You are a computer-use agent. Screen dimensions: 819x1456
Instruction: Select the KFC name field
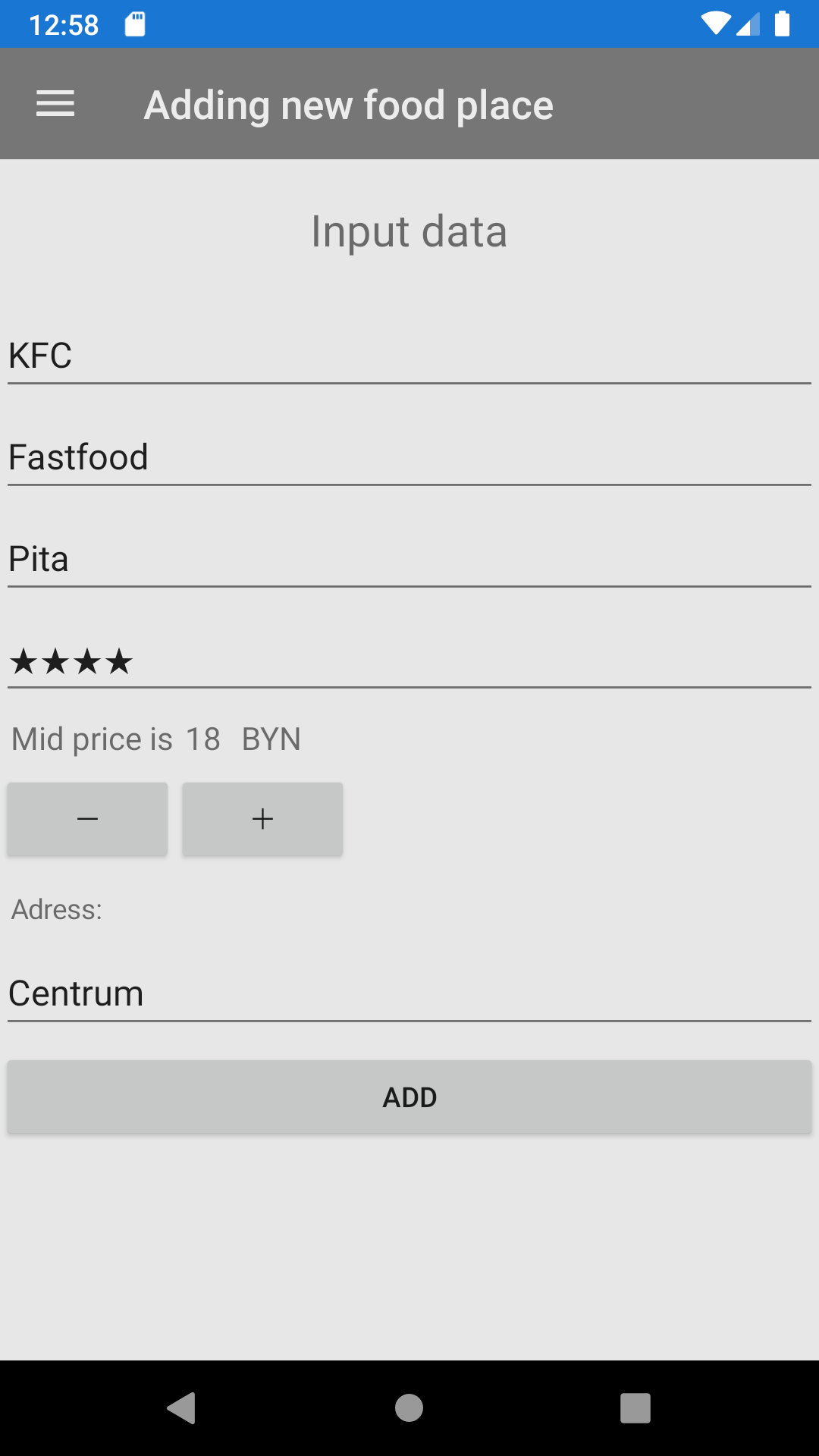pyautogui.click(x=409, y=355)
